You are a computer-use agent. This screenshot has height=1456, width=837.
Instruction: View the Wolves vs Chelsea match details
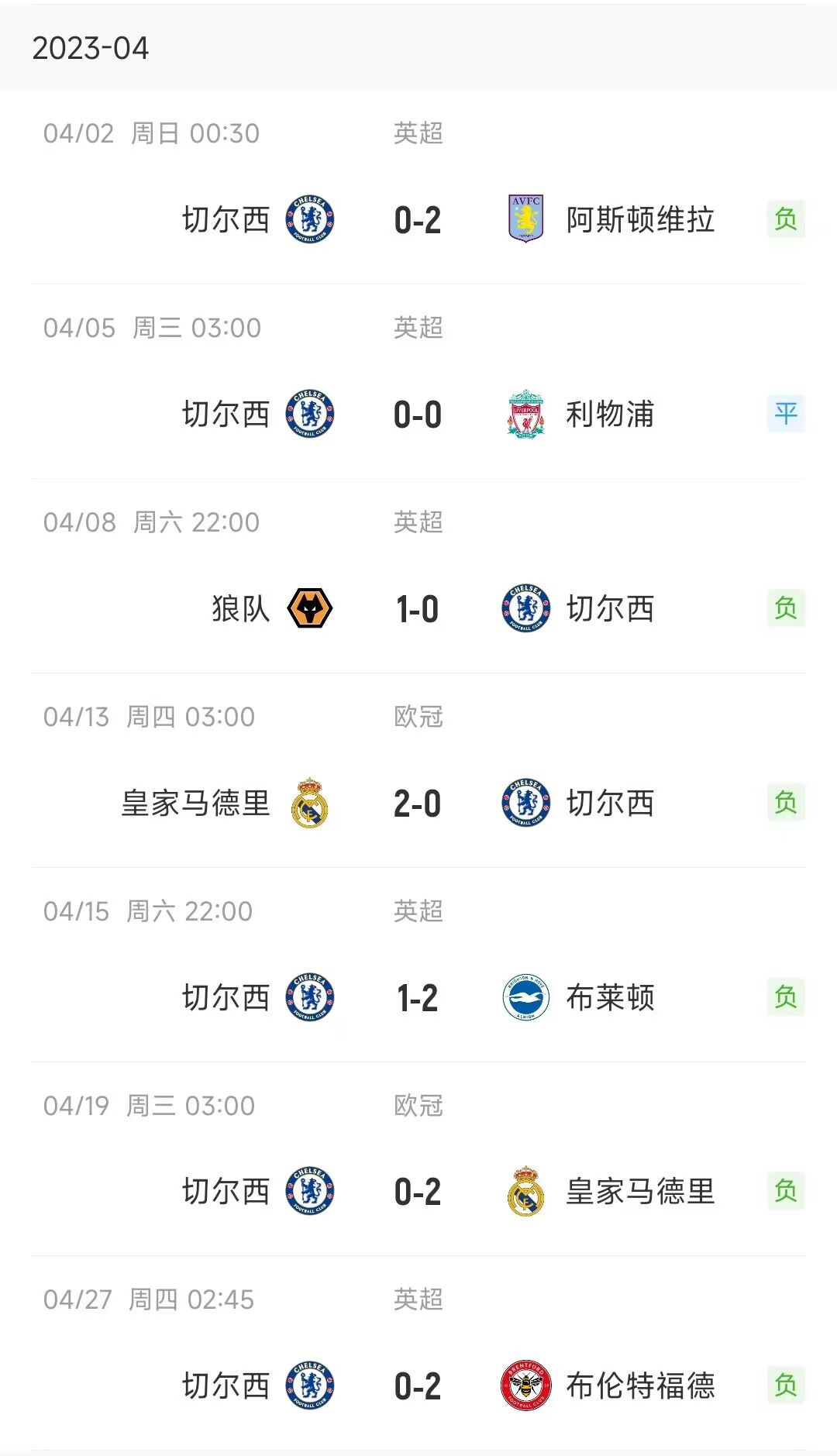(x=418, y=576)
